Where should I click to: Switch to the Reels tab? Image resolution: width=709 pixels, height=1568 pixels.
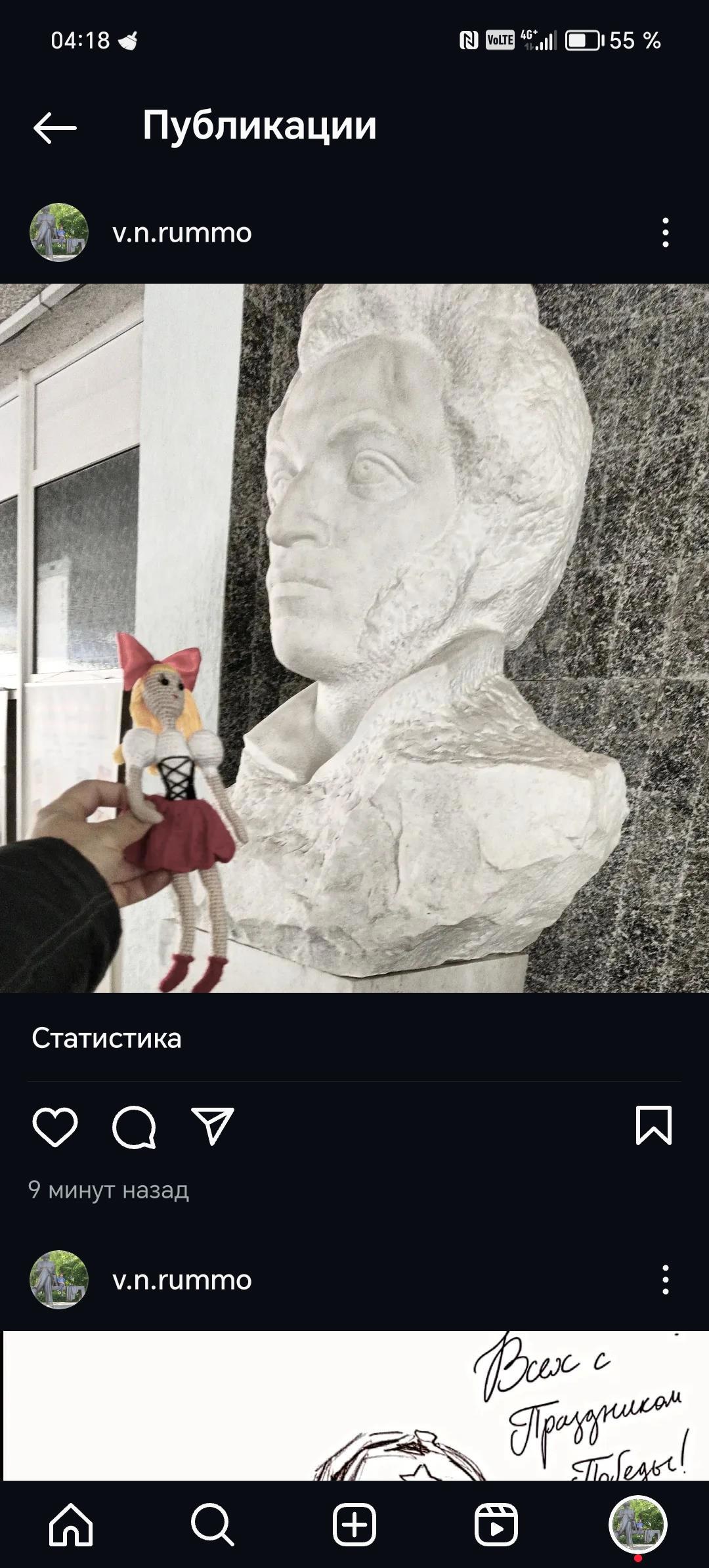(x=496, y=1524)
